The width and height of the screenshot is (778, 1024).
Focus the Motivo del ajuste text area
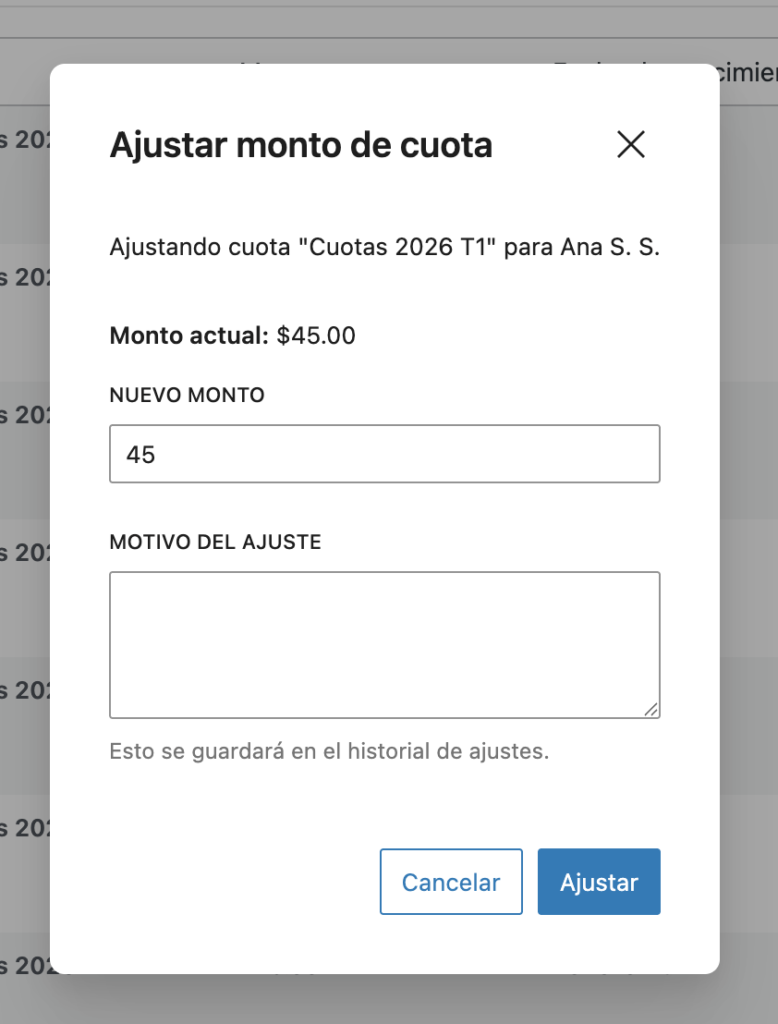[384, 644]
